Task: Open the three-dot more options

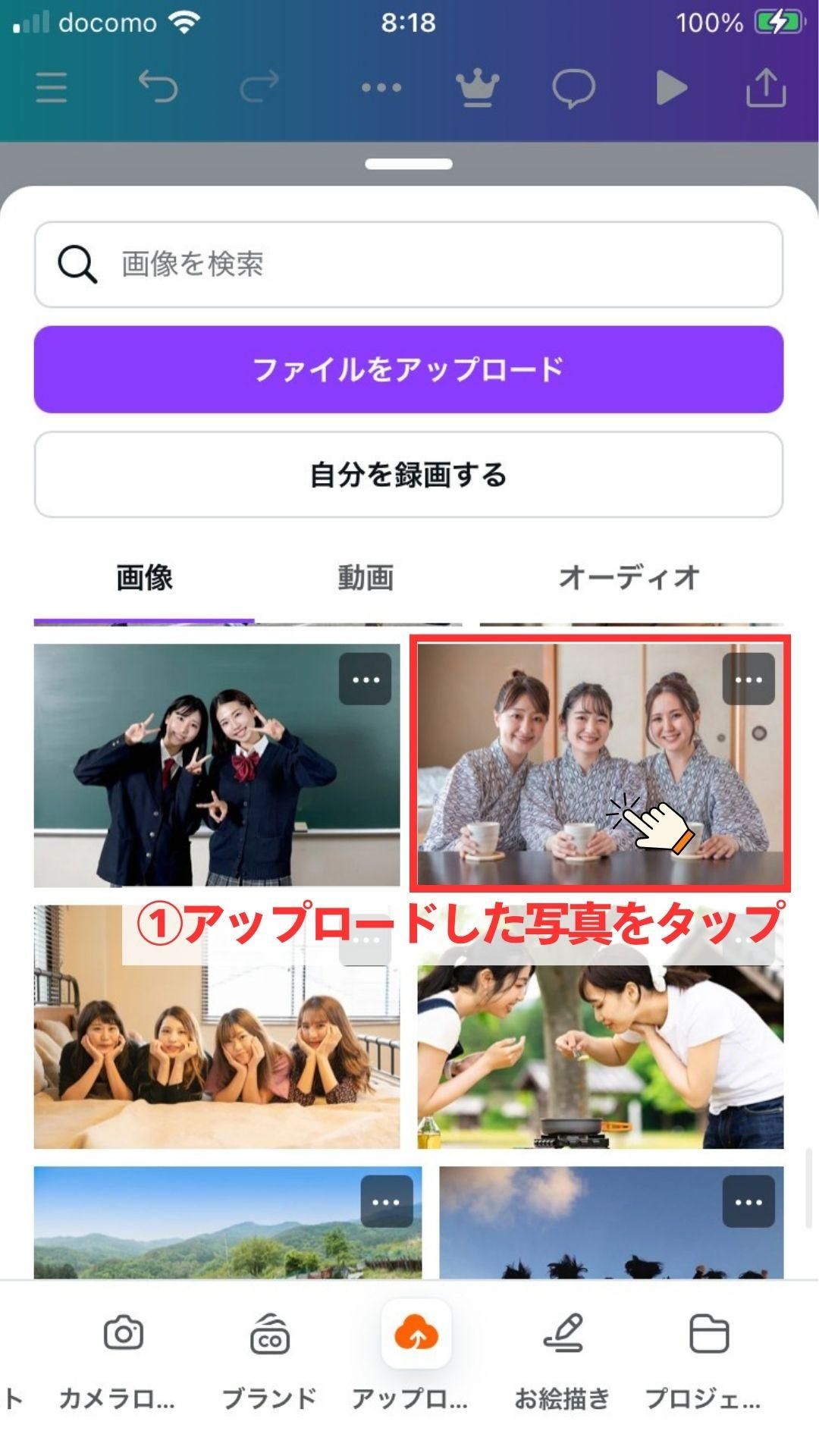Action: pyautogui.click(x=381, y=88)
